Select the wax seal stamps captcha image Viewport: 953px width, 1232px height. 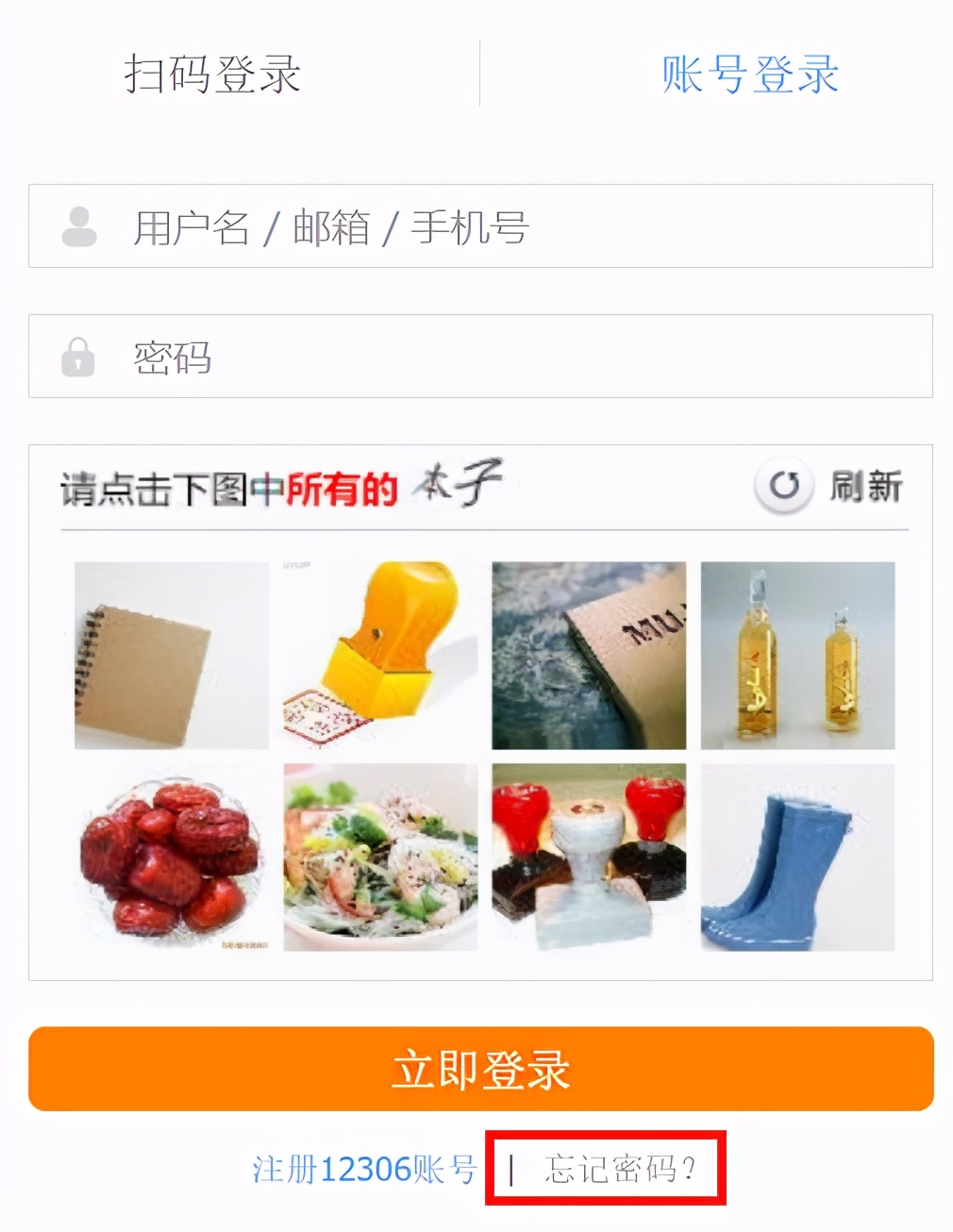(588, 857)
